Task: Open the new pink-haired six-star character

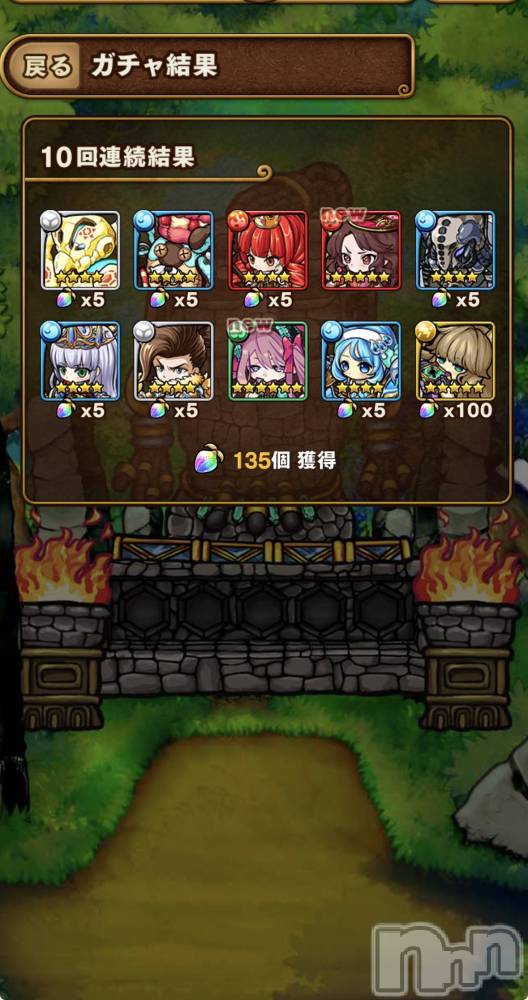Action: pos(268,361)
